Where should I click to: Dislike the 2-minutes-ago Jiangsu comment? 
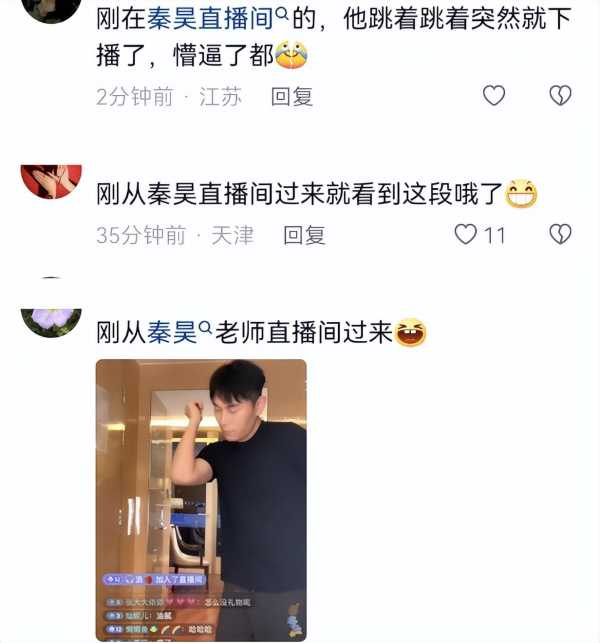[x=560, y=96]
